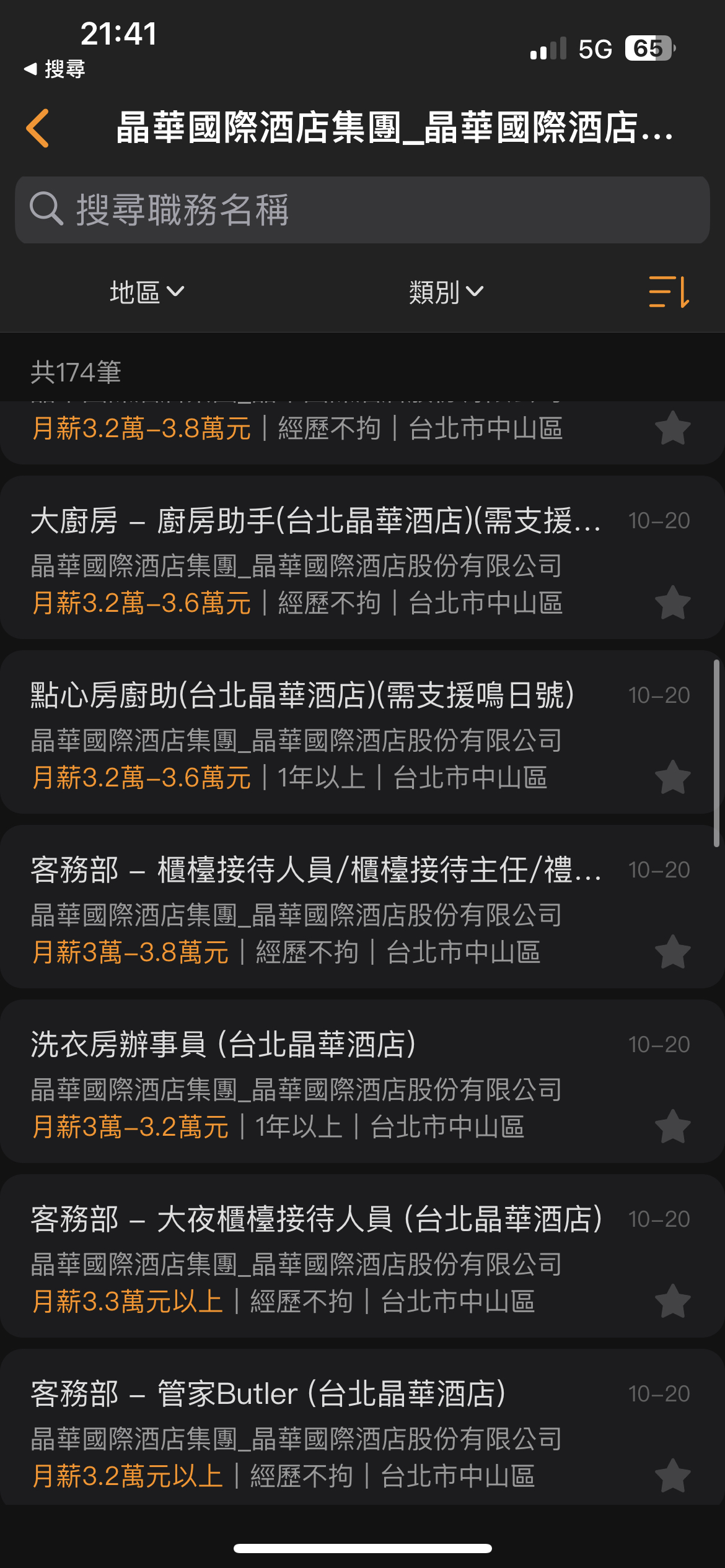The width and height of the screenshot is (725, 1568).
Task: Save the 點心房廚助 job with the star
Action: click(x=672, y=778)
